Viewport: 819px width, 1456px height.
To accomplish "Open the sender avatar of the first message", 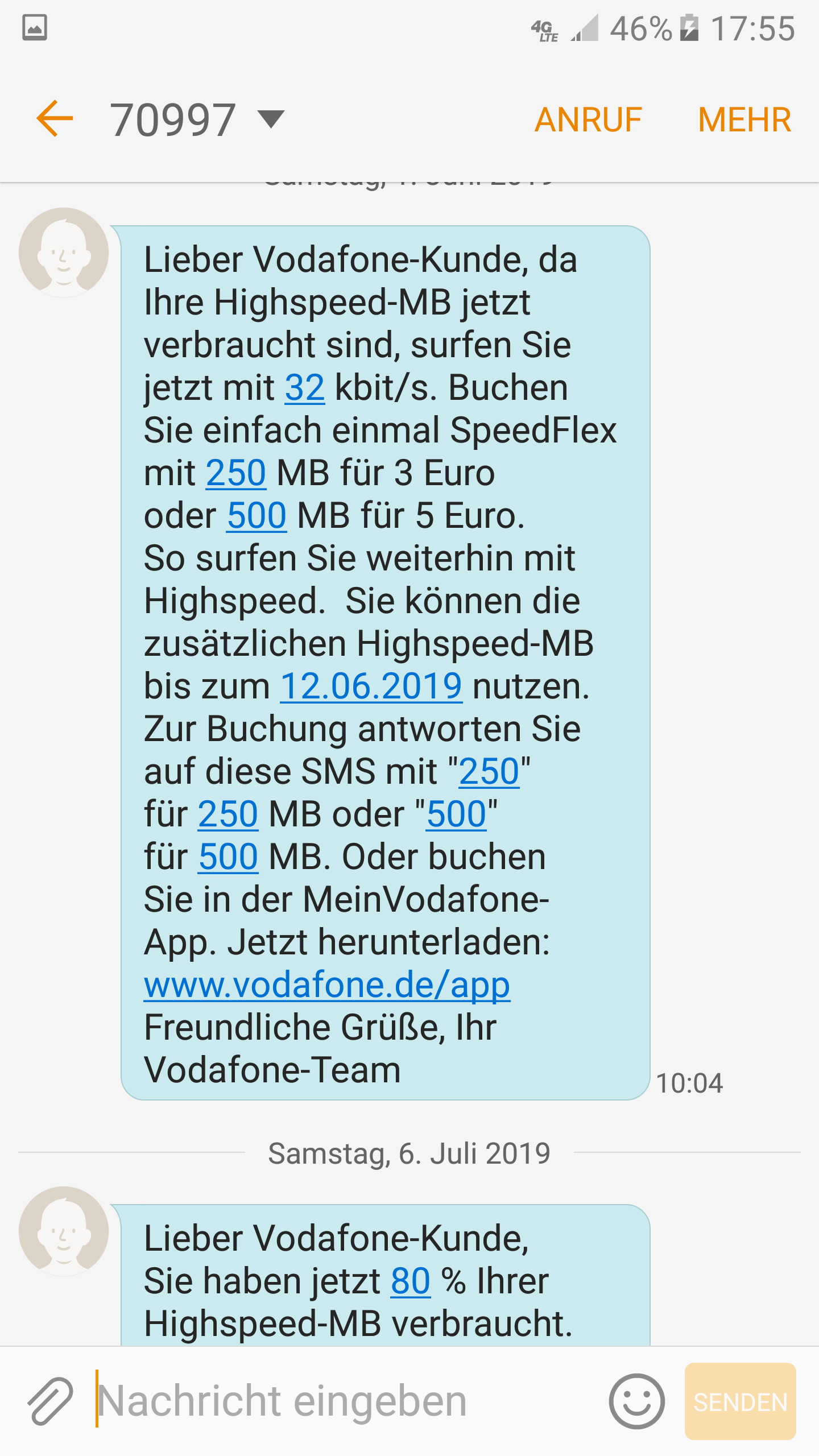I will (x=64, y=253).
